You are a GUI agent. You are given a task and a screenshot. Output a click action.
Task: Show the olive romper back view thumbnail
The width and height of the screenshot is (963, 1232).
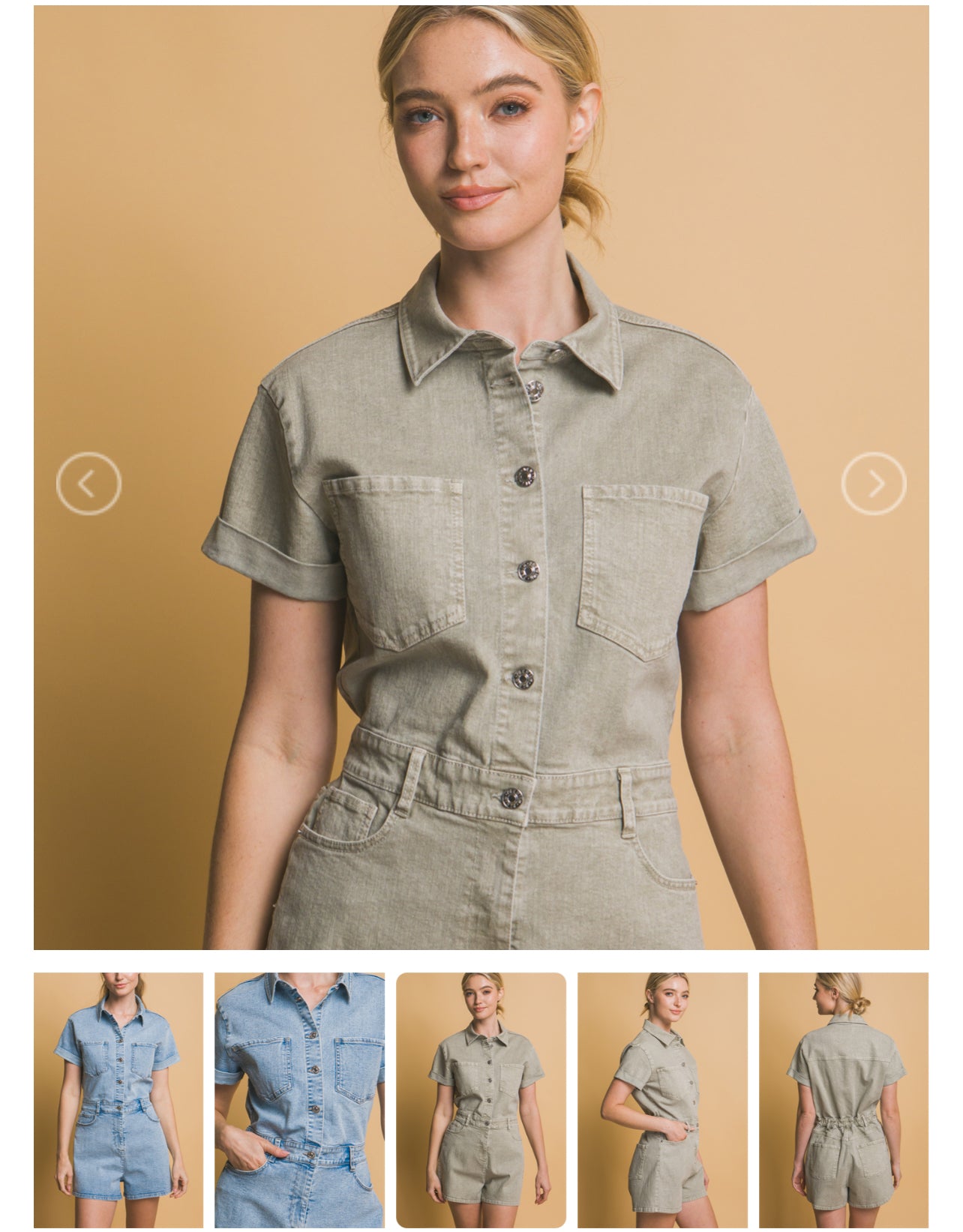[x=844, y=1099]
